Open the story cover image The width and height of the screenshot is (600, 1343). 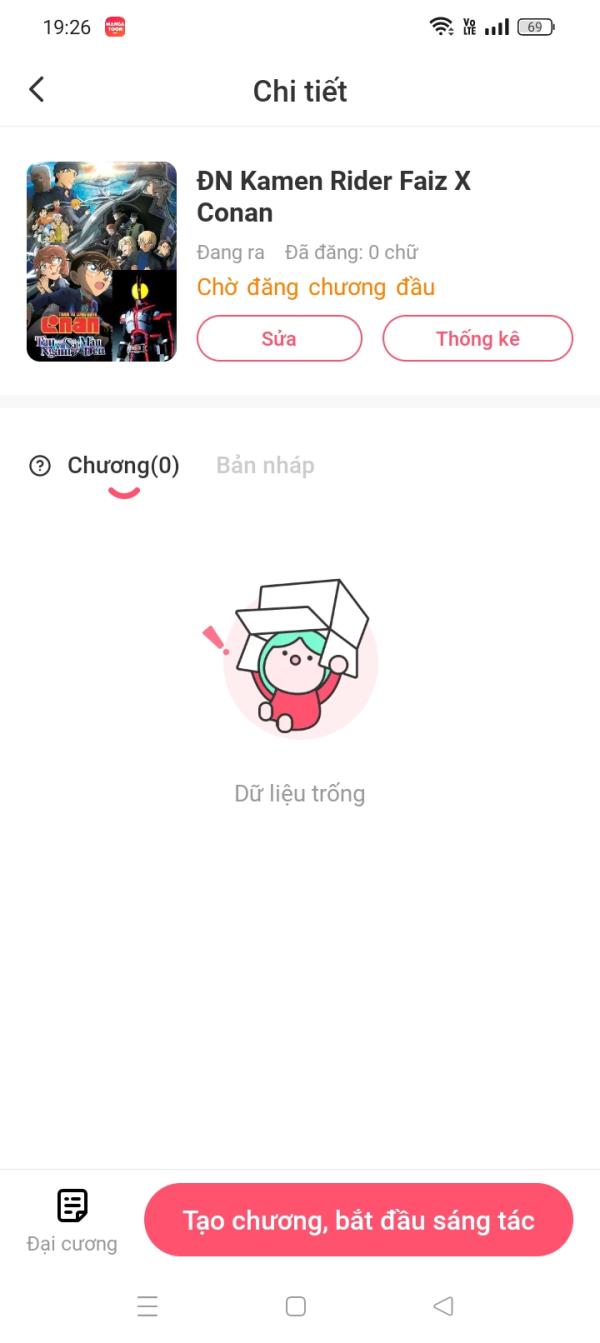click(x=101, y=261)
